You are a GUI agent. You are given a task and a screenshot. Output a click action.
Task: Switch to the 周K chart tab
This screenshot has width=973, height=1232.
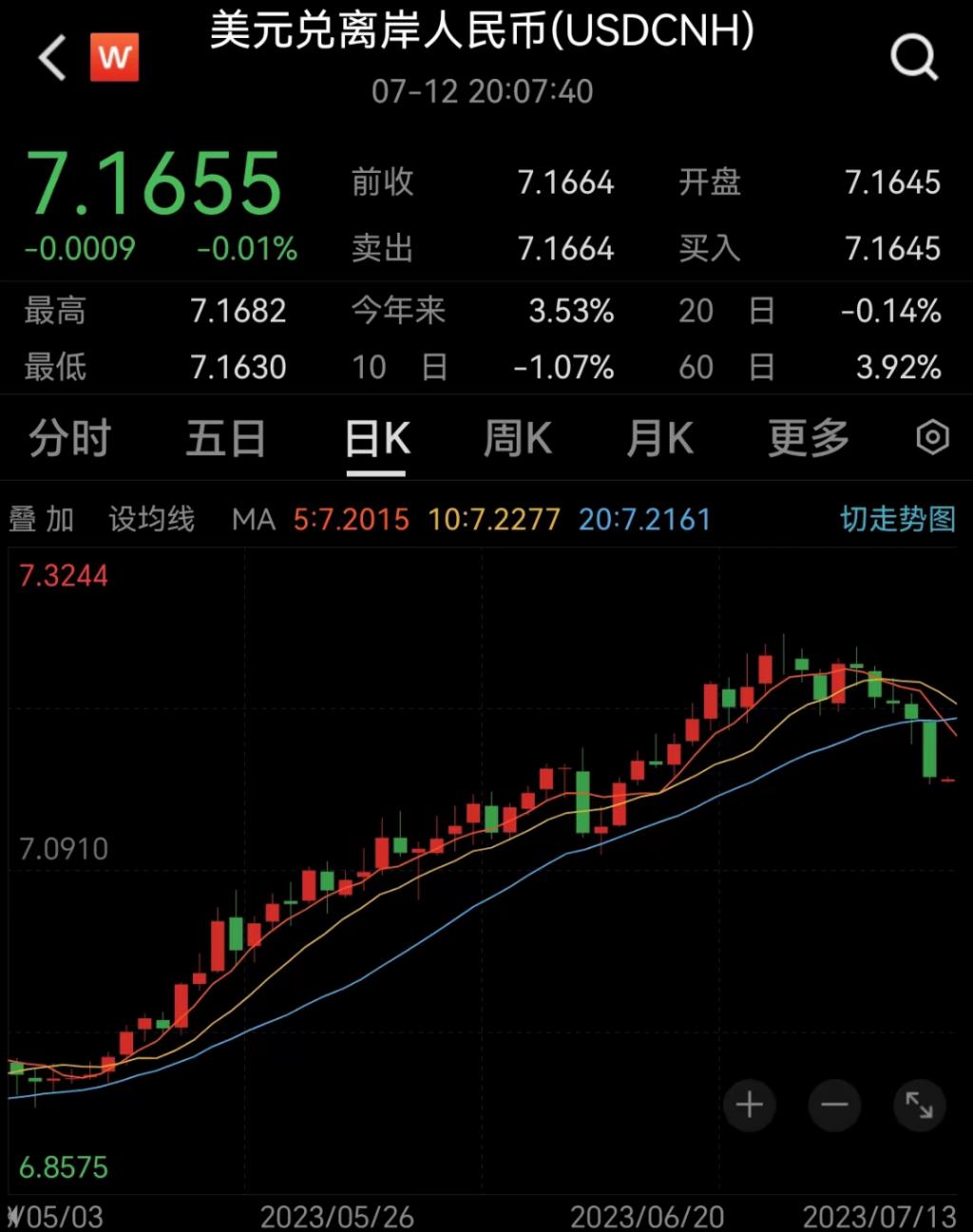click(517, 439)
